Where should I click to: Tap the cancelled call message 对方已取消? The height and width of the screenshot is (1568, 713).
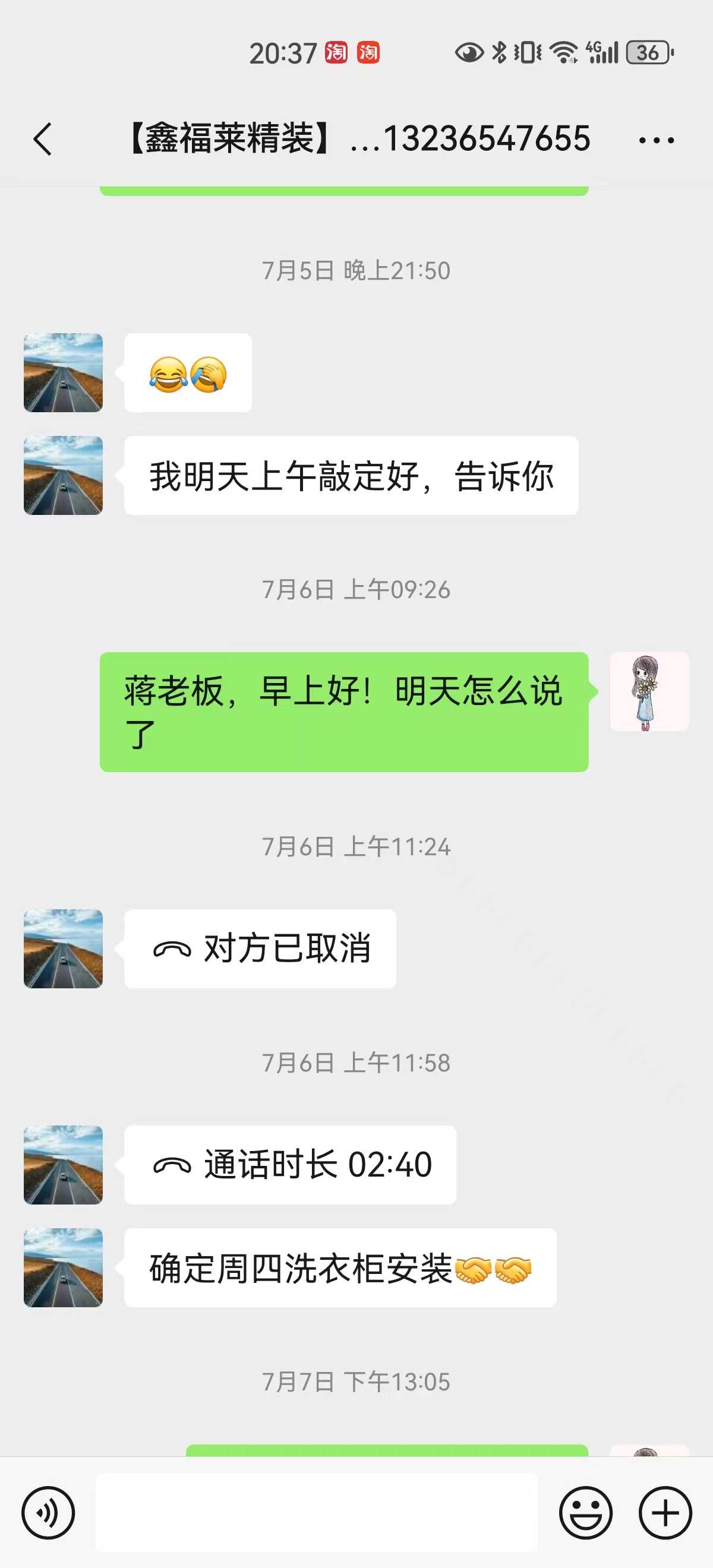pos(261,949)
